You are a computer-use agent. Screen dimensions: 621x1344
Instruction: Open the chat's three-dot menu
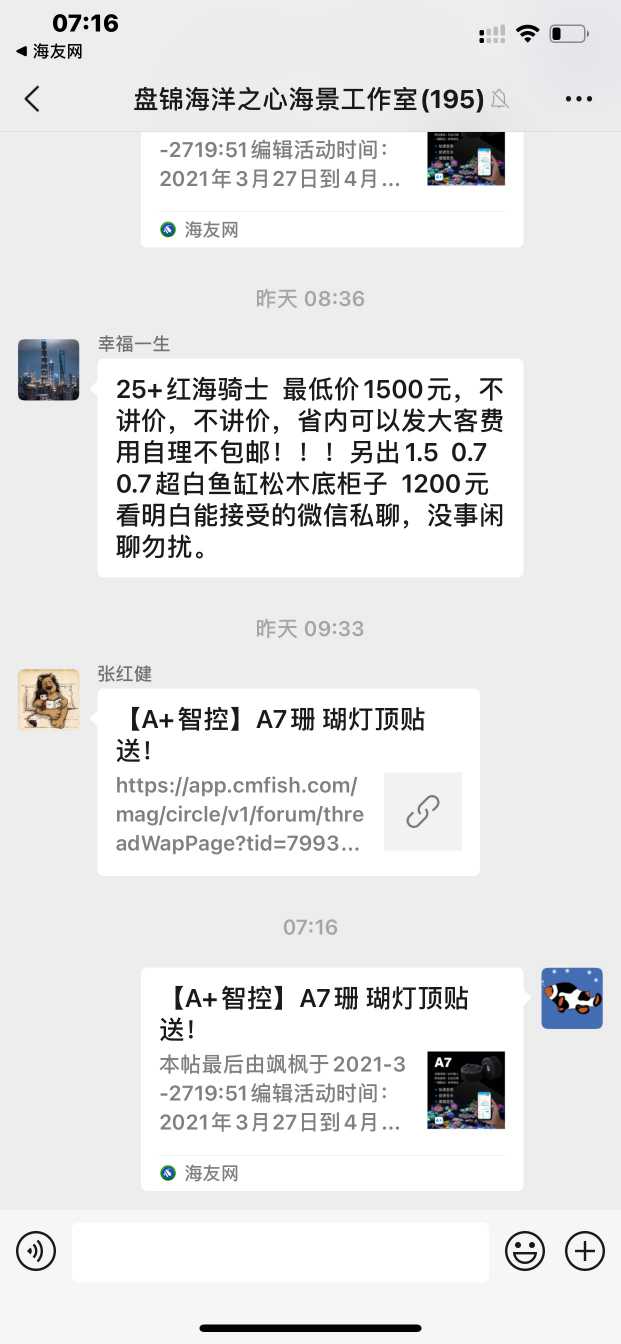point(579,98)
